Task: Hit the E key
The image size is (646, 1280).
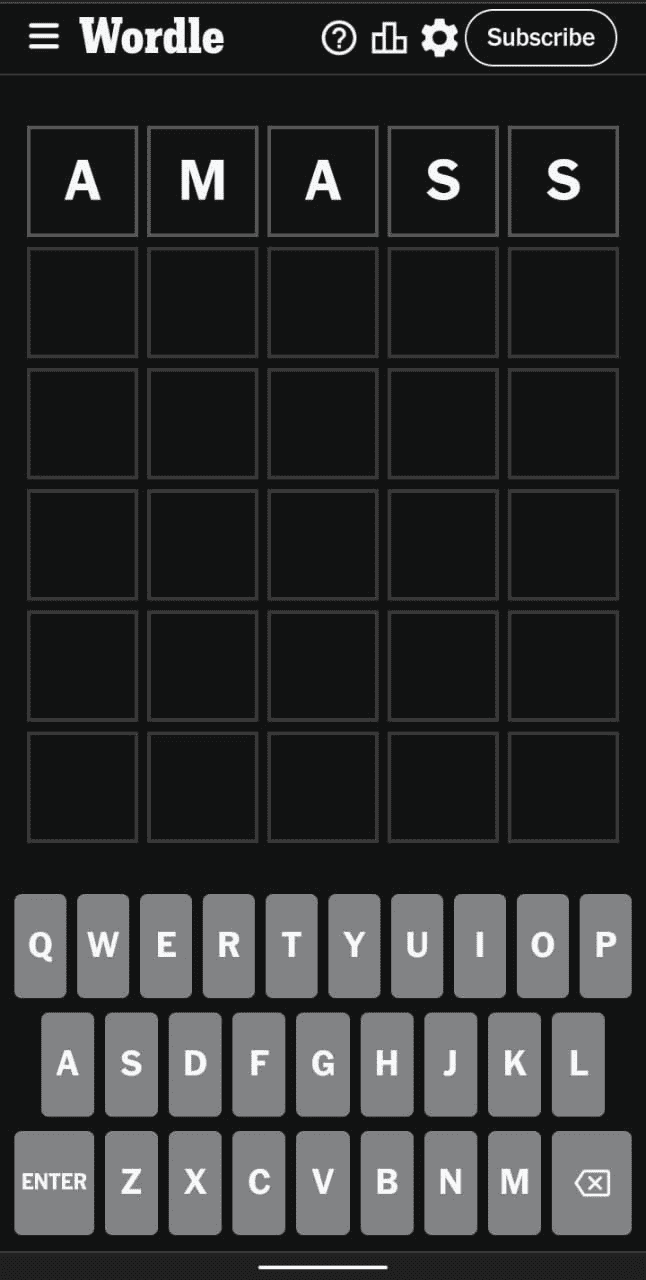Action: [x=166, y=945]
